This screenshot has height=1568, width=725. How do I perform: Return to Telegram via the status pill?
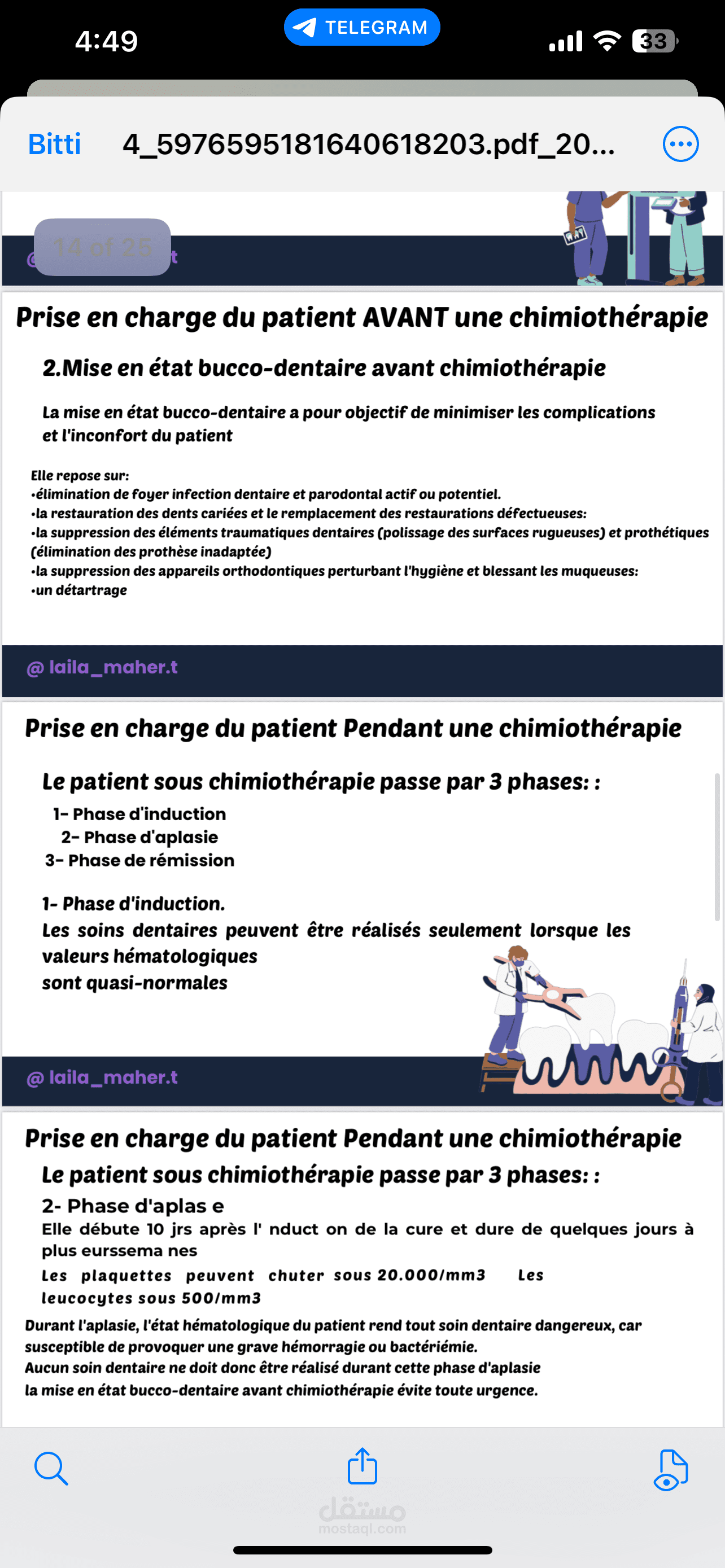point(361,28)
